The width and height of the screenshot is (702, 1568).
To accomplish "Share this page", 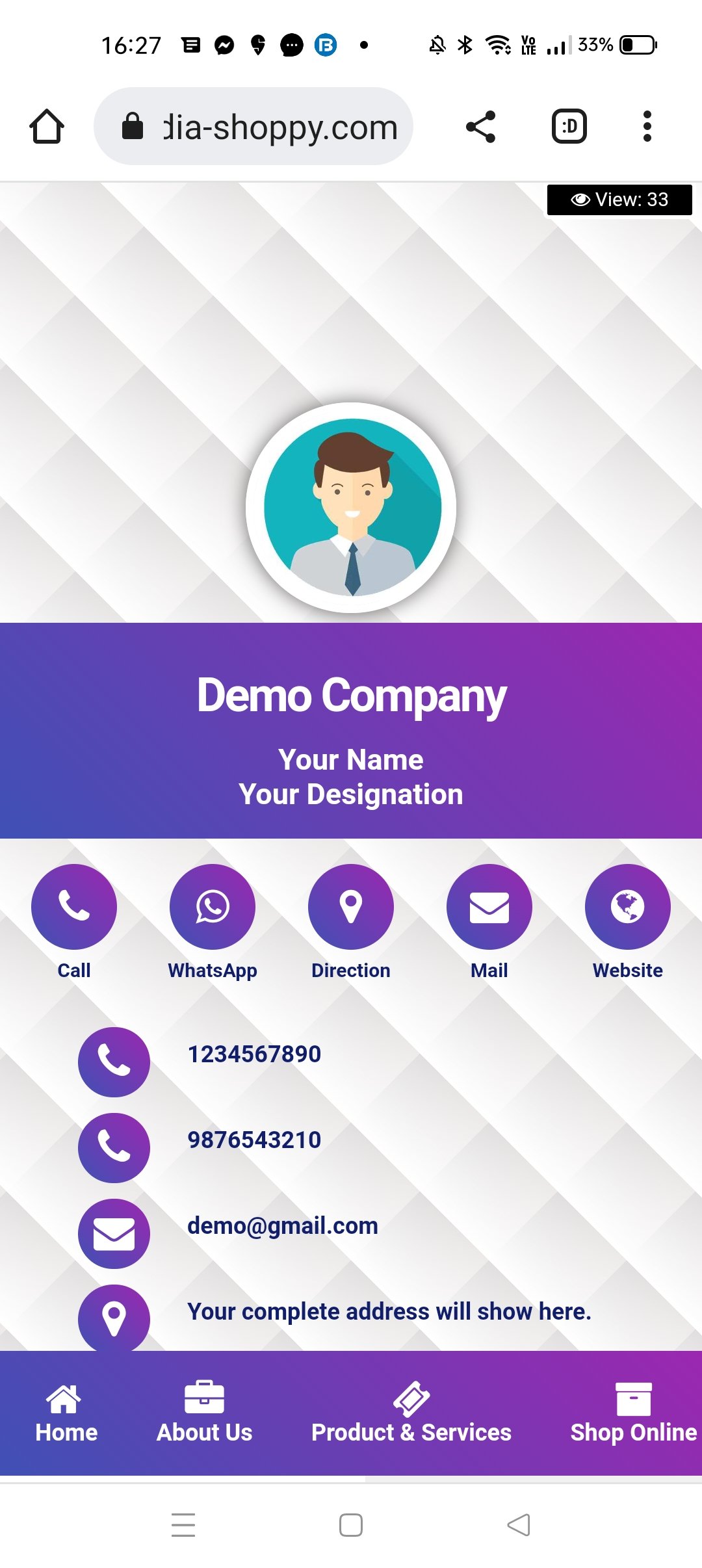I will [481, 126].
